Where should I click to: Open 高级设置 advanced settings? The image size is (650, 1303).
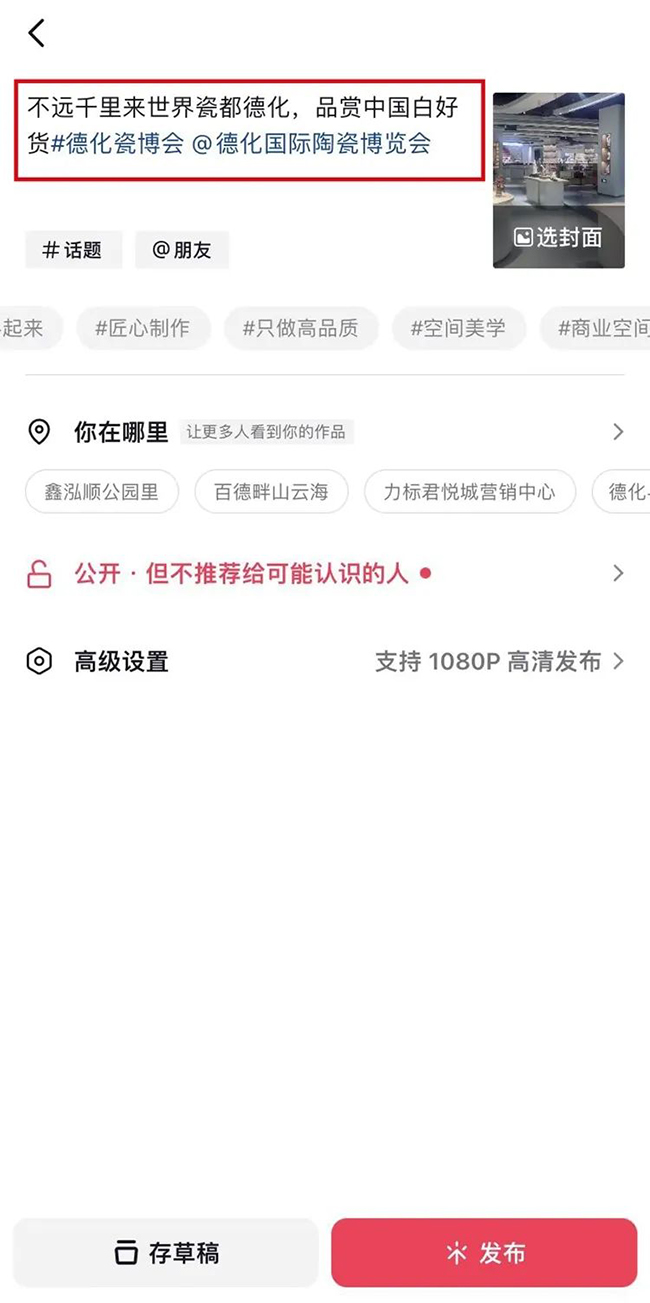pyautogui.click(x=324, y=661)
